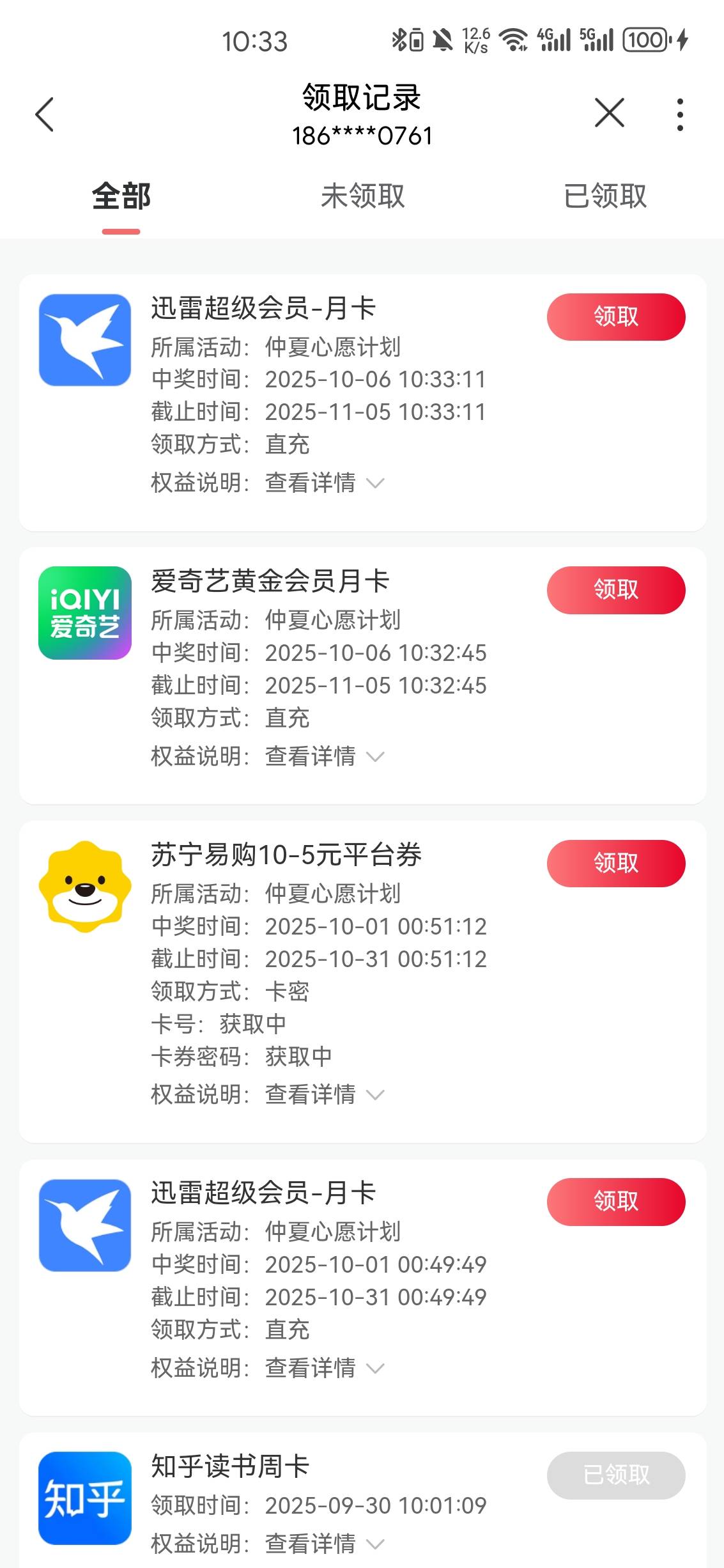724x1568 pixels.
Task: Expand 查看详情 for 爱奇艺黄金会员月卡
Action: 325,756
